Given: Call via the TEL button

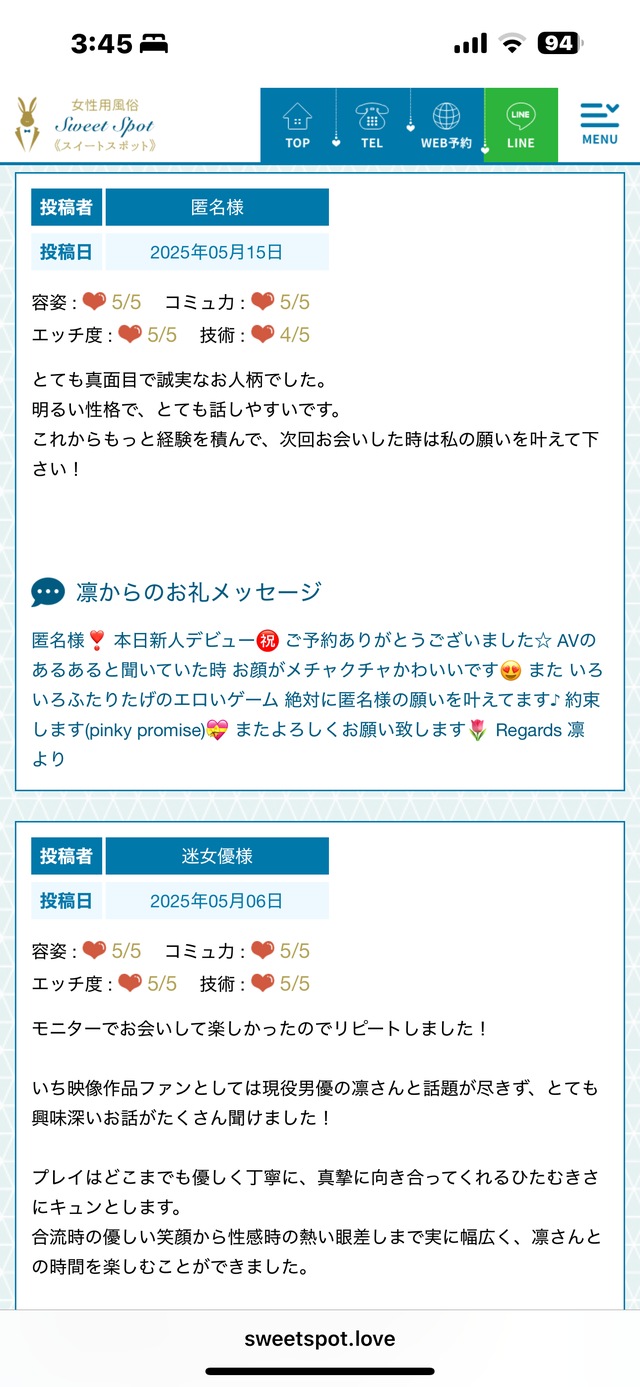Looking at the screenshot, I should tap(372, 125).
